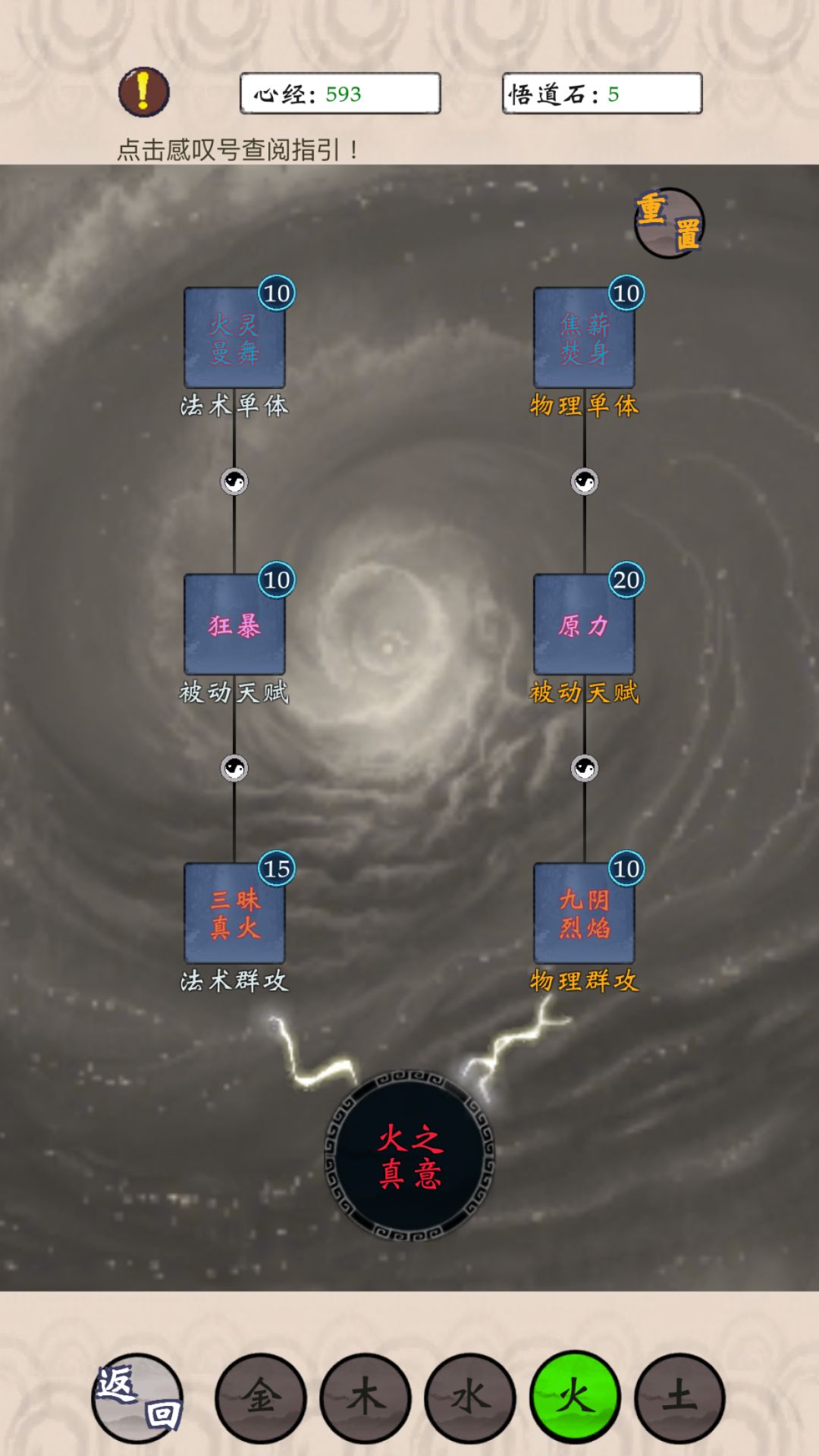Expand the level 15 skill badge

click(278, 868)
